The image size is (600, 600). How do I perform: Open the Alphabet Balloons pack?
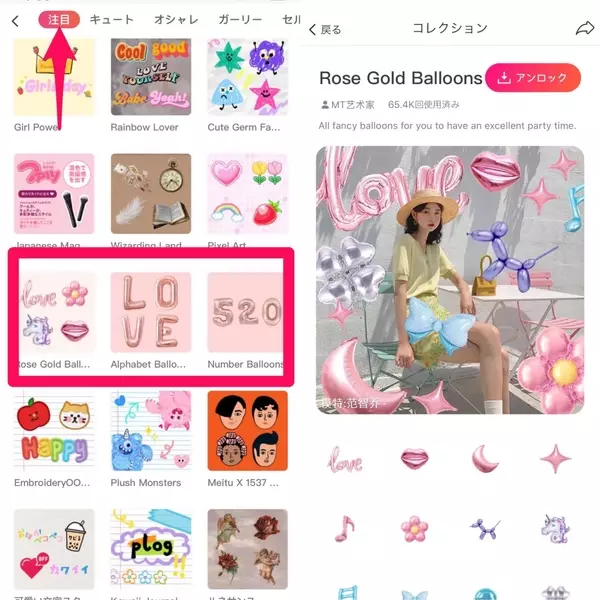(150, 312)
